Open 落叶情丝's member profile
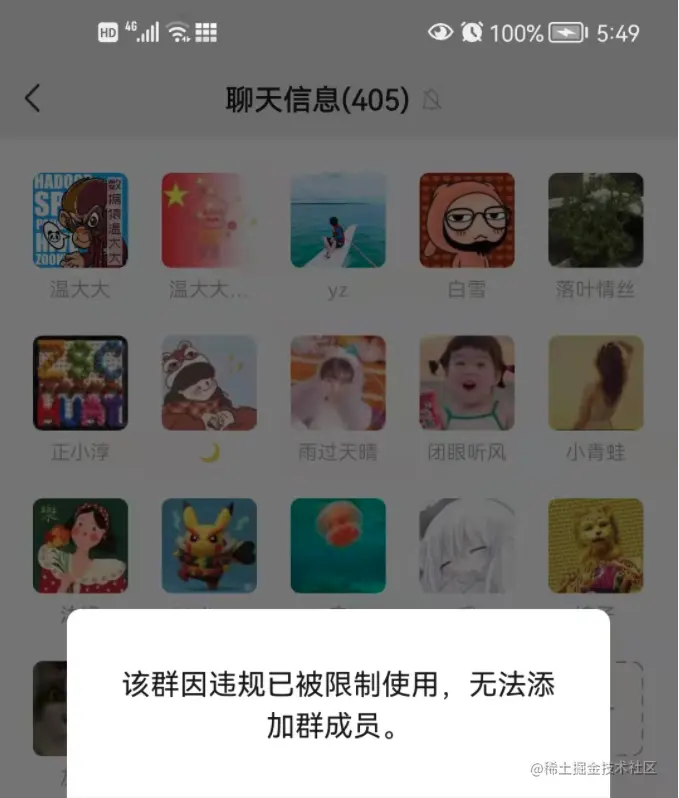This screenshot has height=798, width=679. point(596,220)
